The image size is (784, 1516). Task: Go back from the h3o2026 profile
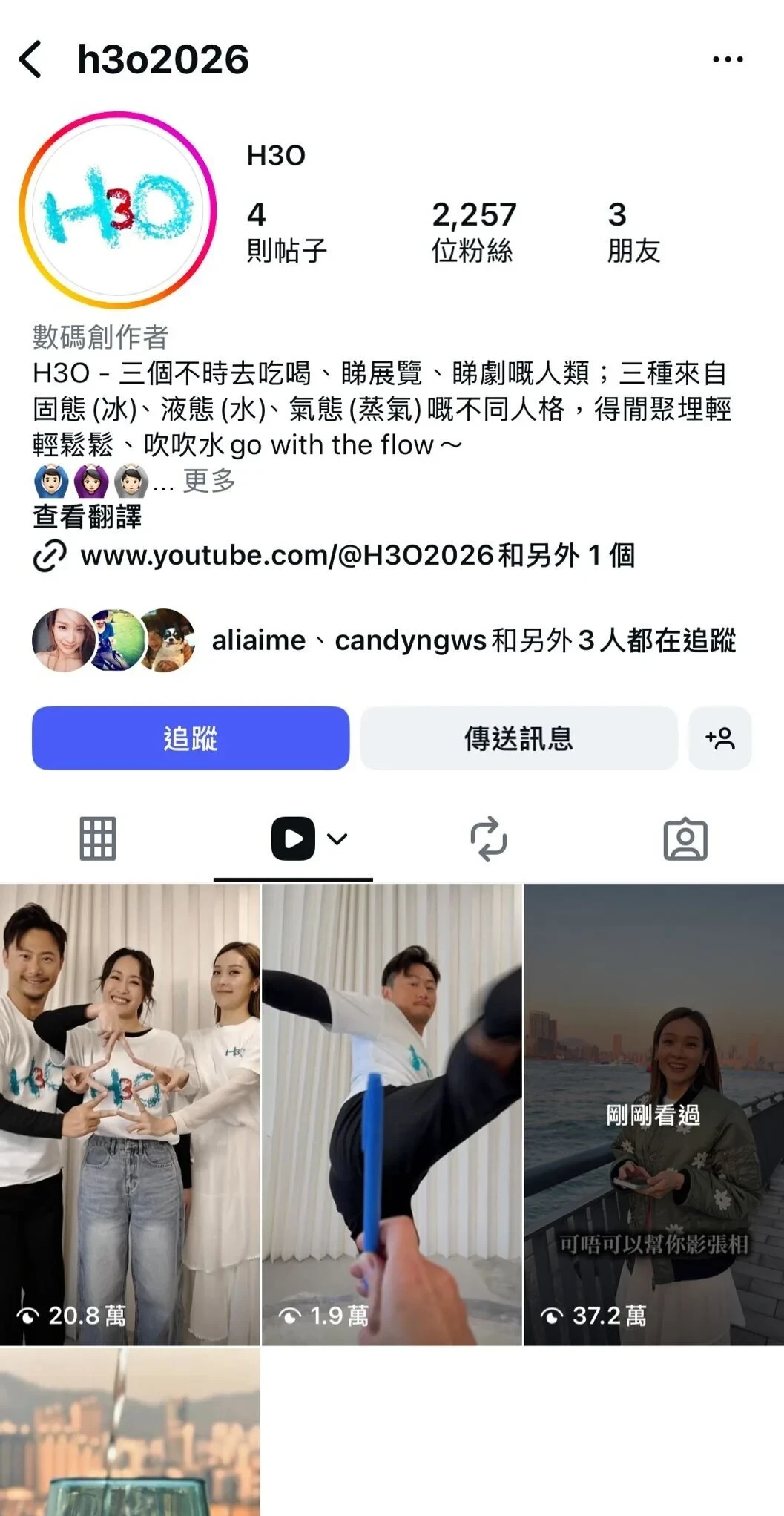(x=30, y=59)
